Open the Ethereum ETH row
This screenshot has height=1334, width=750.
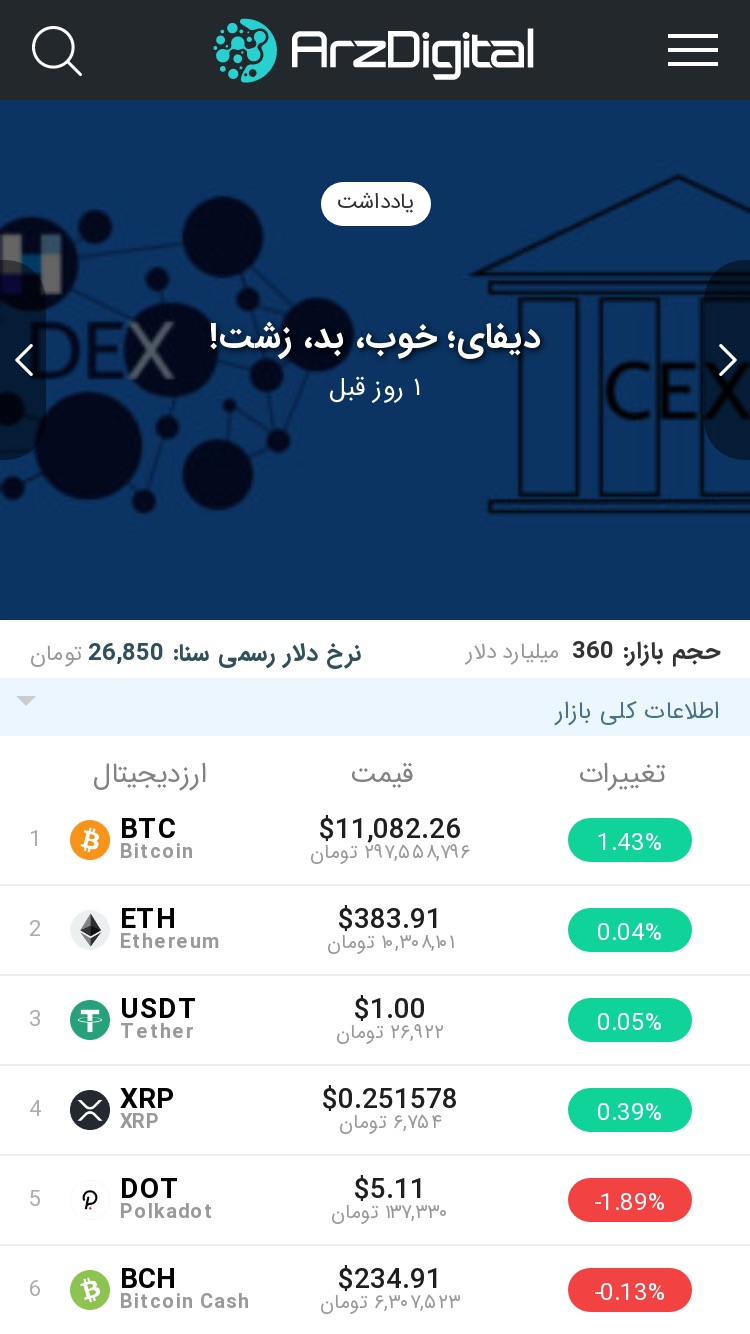click(x=375, y=930)
